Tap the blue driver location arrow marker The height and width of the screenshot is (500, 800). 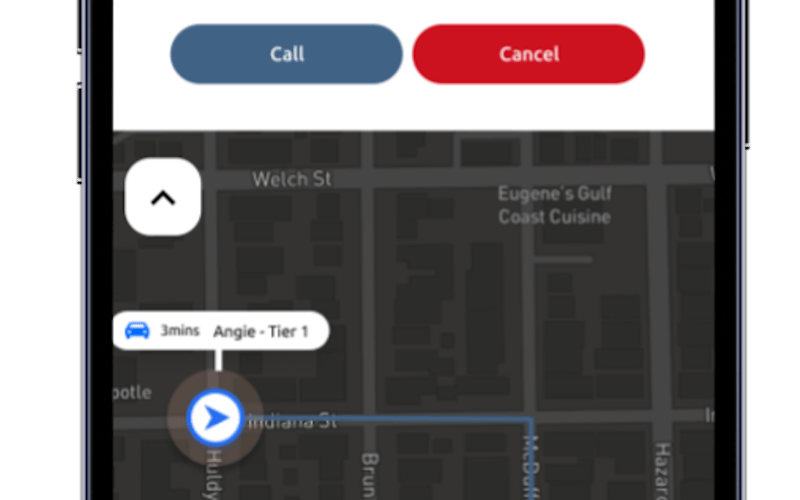214,417
